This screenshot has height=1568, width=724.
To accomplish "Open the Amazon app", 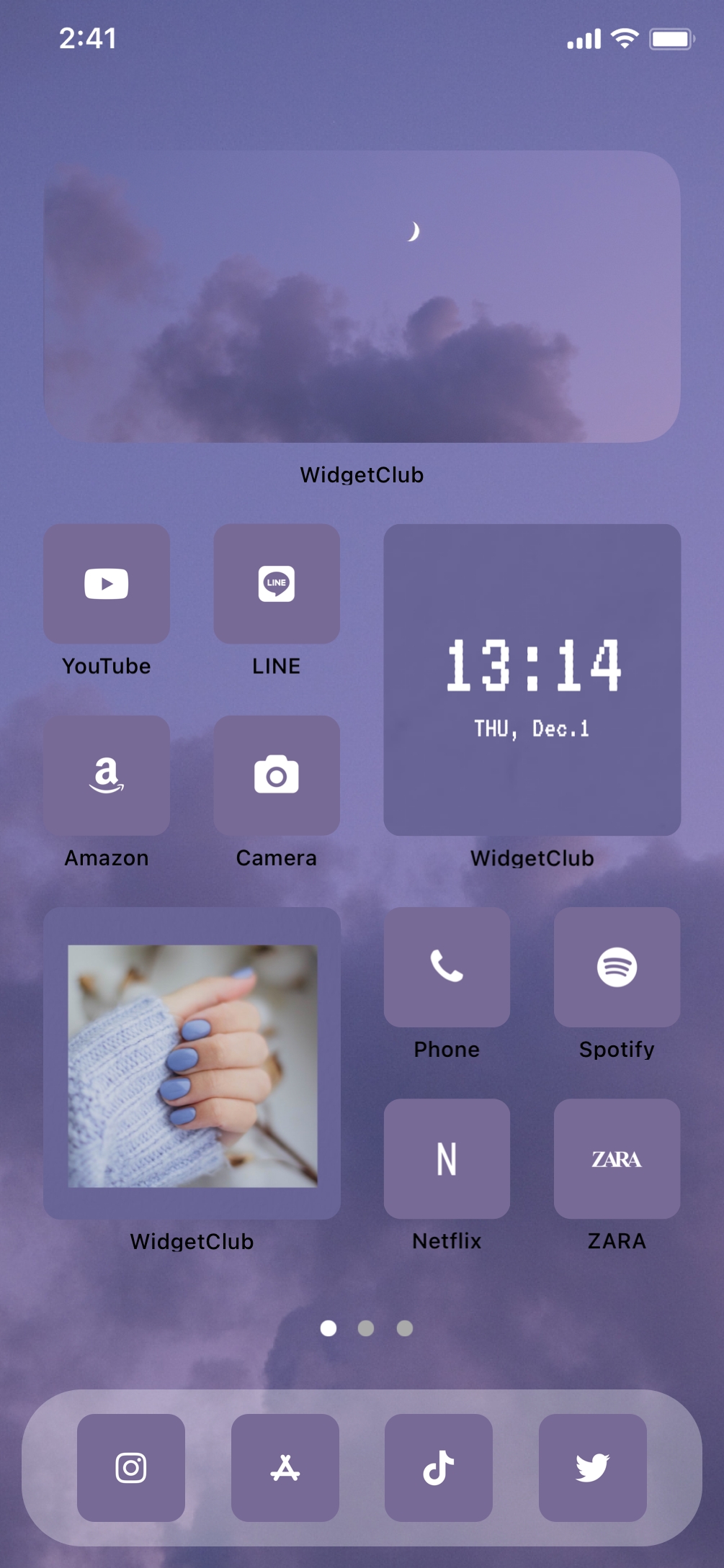I will 107,775.
